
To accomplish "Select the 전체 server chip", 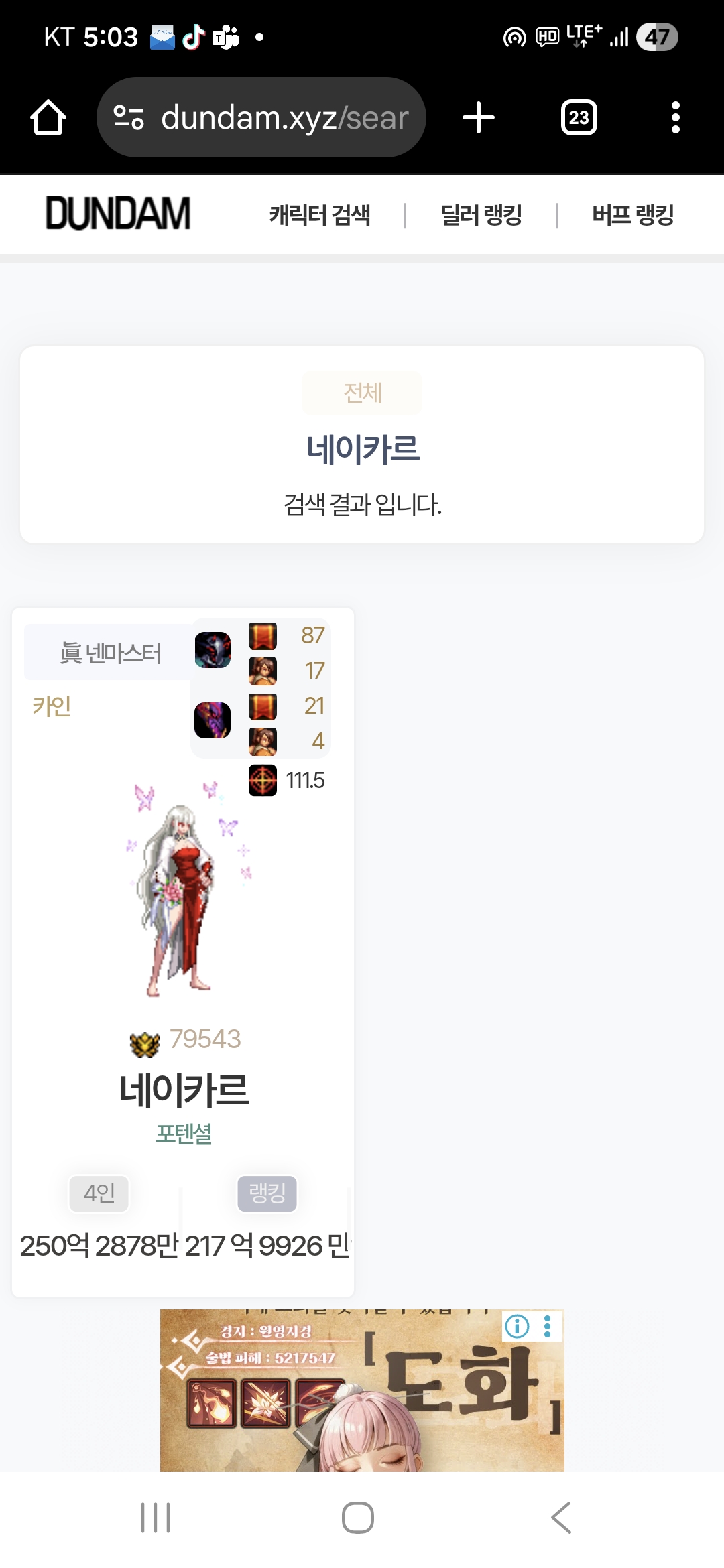I will [x=362, y=393].
